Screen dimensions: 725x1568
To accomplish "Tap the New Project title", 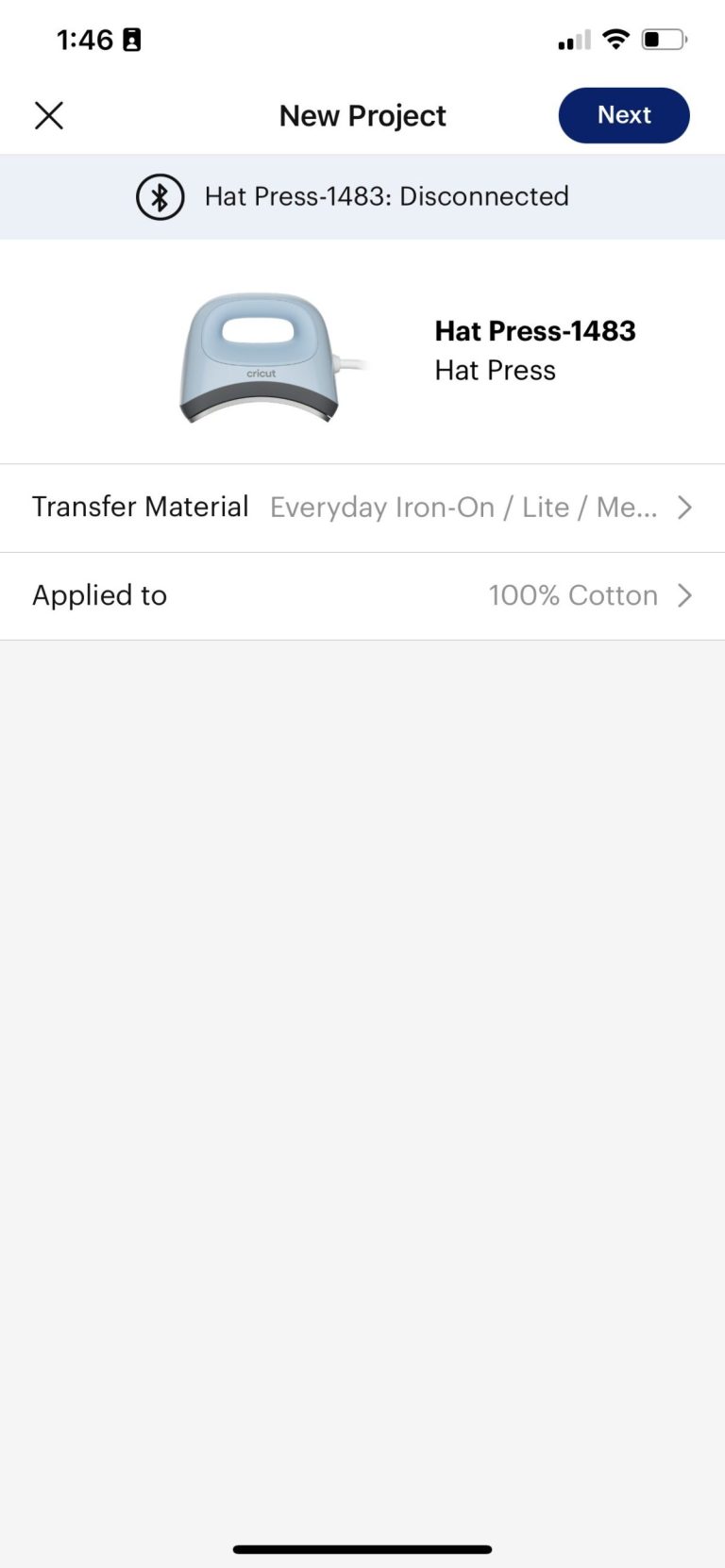I will [x=362, y=115].
